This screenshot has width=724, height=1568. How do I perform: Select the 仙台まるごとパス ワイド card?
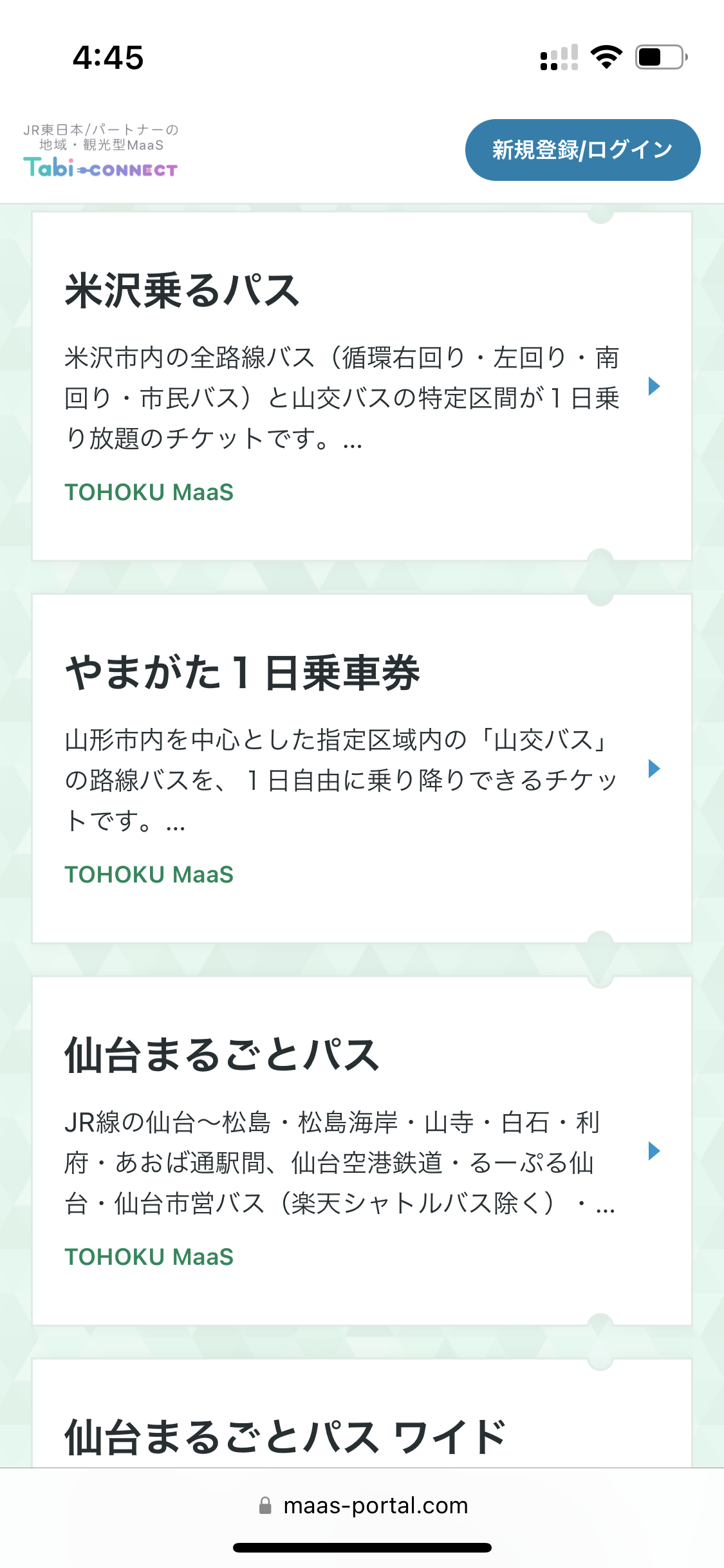(362, 1414)
